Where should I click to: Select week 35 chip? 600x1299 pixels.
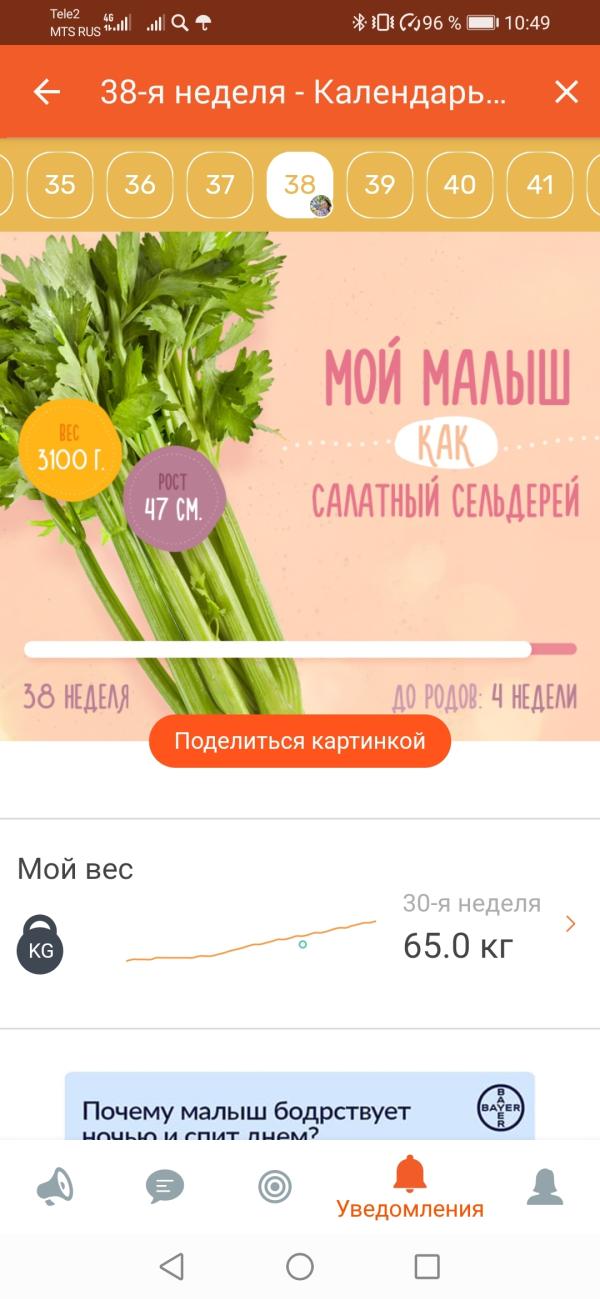(60, 185)
